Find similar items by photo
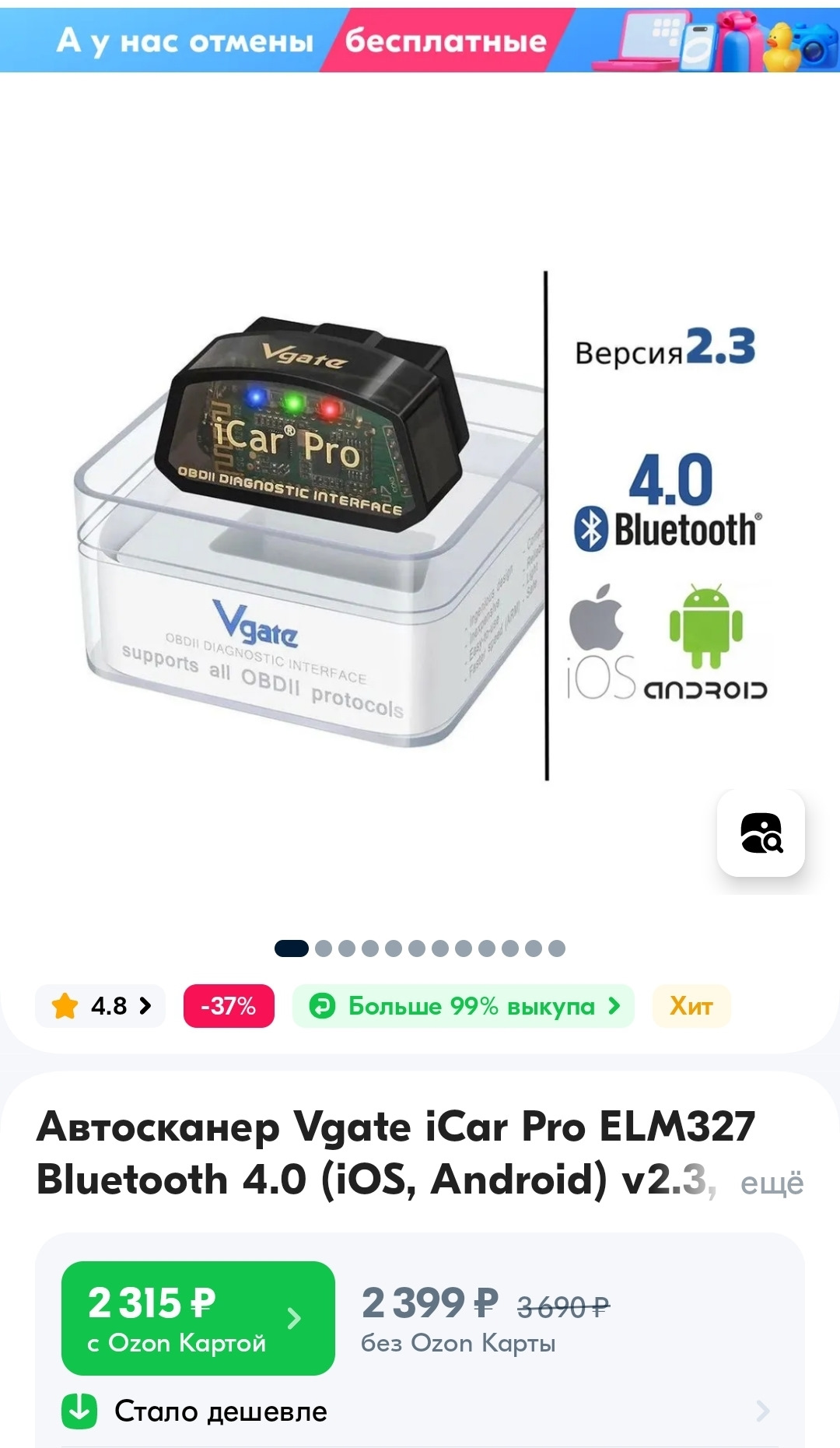Screen dimensions: 840x1448 coord(761,833)
